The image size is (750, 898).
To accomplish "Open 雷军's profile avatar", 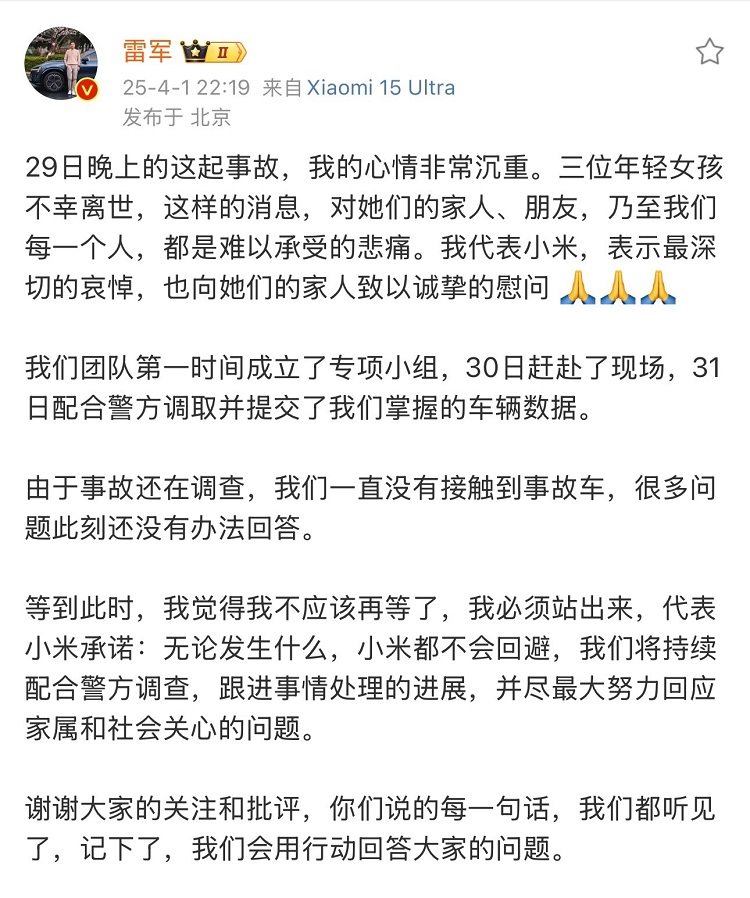I will [x=61, y=63].
